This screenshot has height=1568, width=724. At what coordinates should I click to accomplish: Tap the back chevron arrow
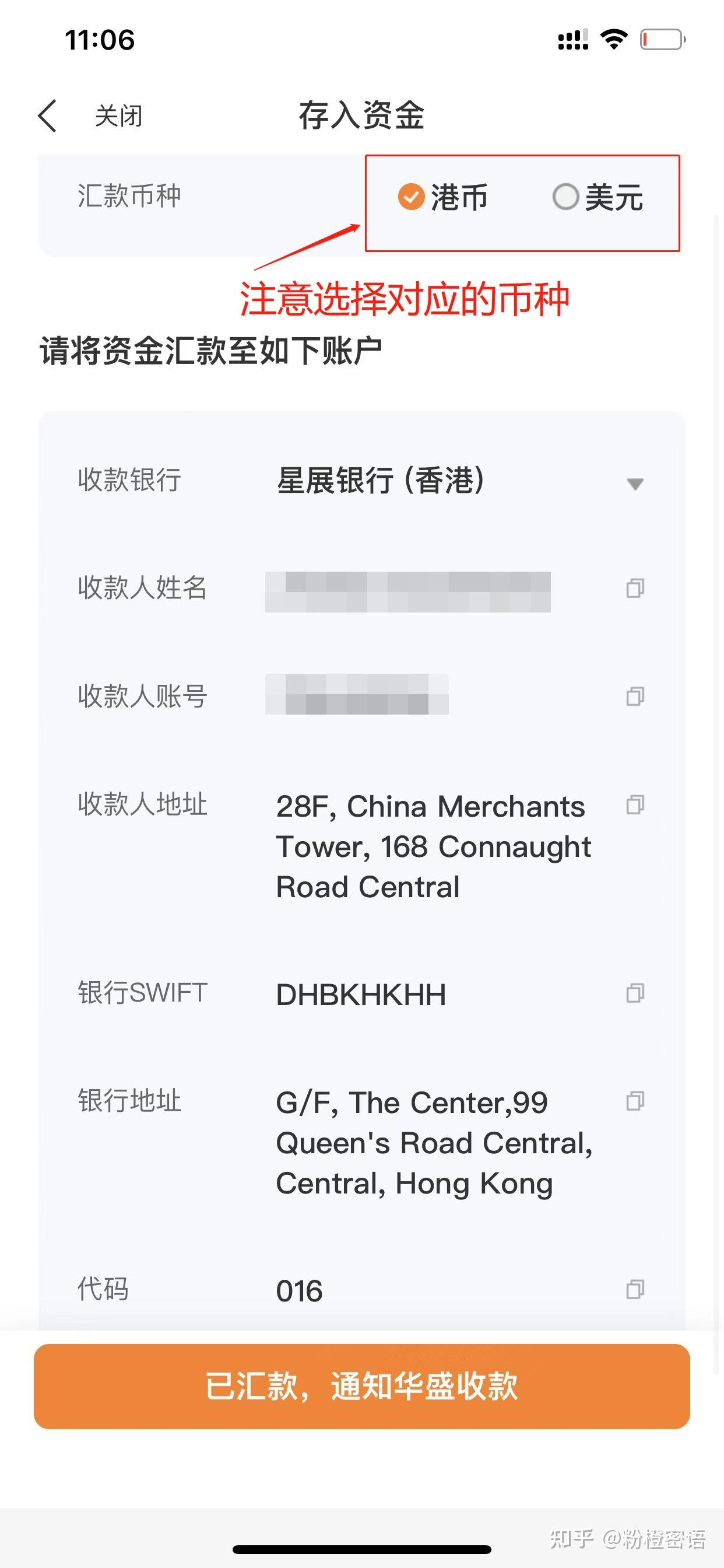point(48,116)
